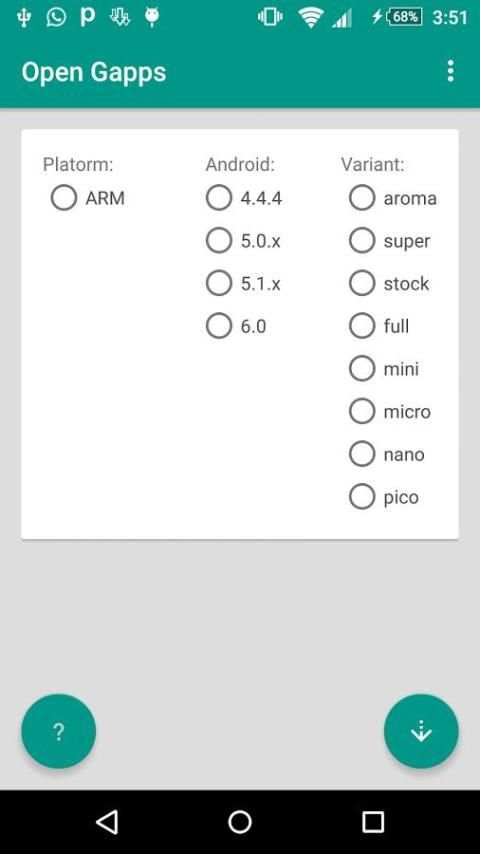Open the overflow menu

(x=450, y=71)
